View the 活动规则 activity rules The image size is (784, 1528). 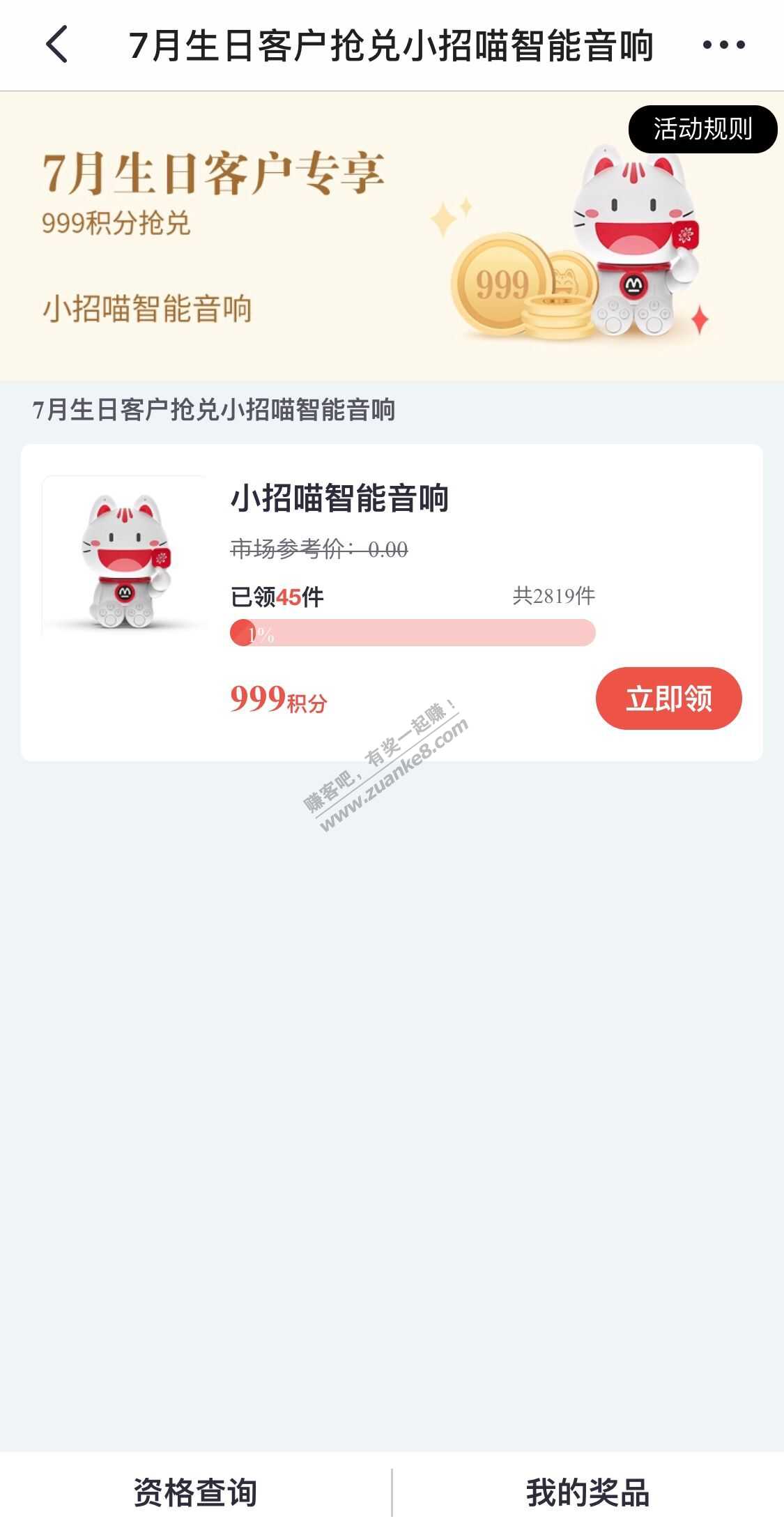(702, 129)
